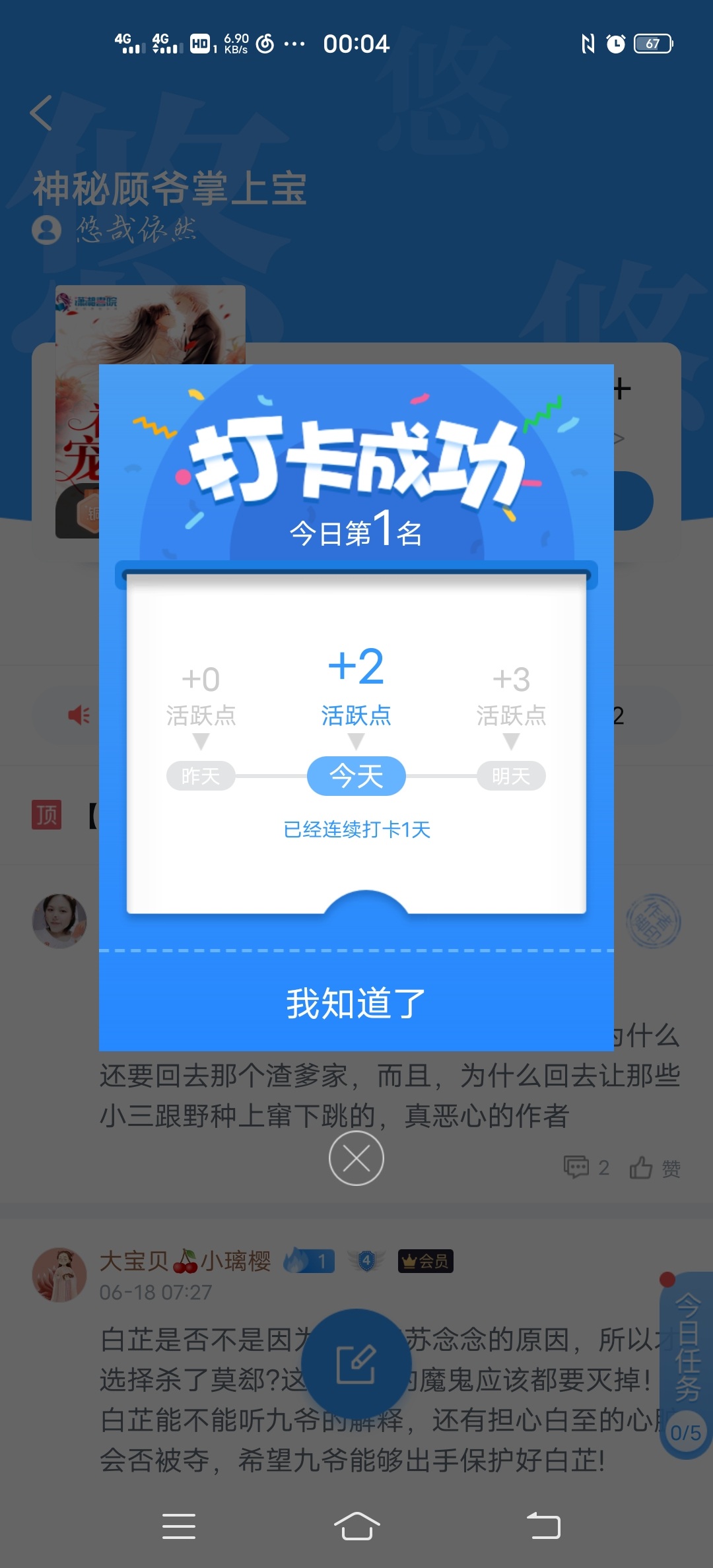Open the replies icon showing 2
Viewport: 713px width, 1568px height.
click(x=586, y=1168)
